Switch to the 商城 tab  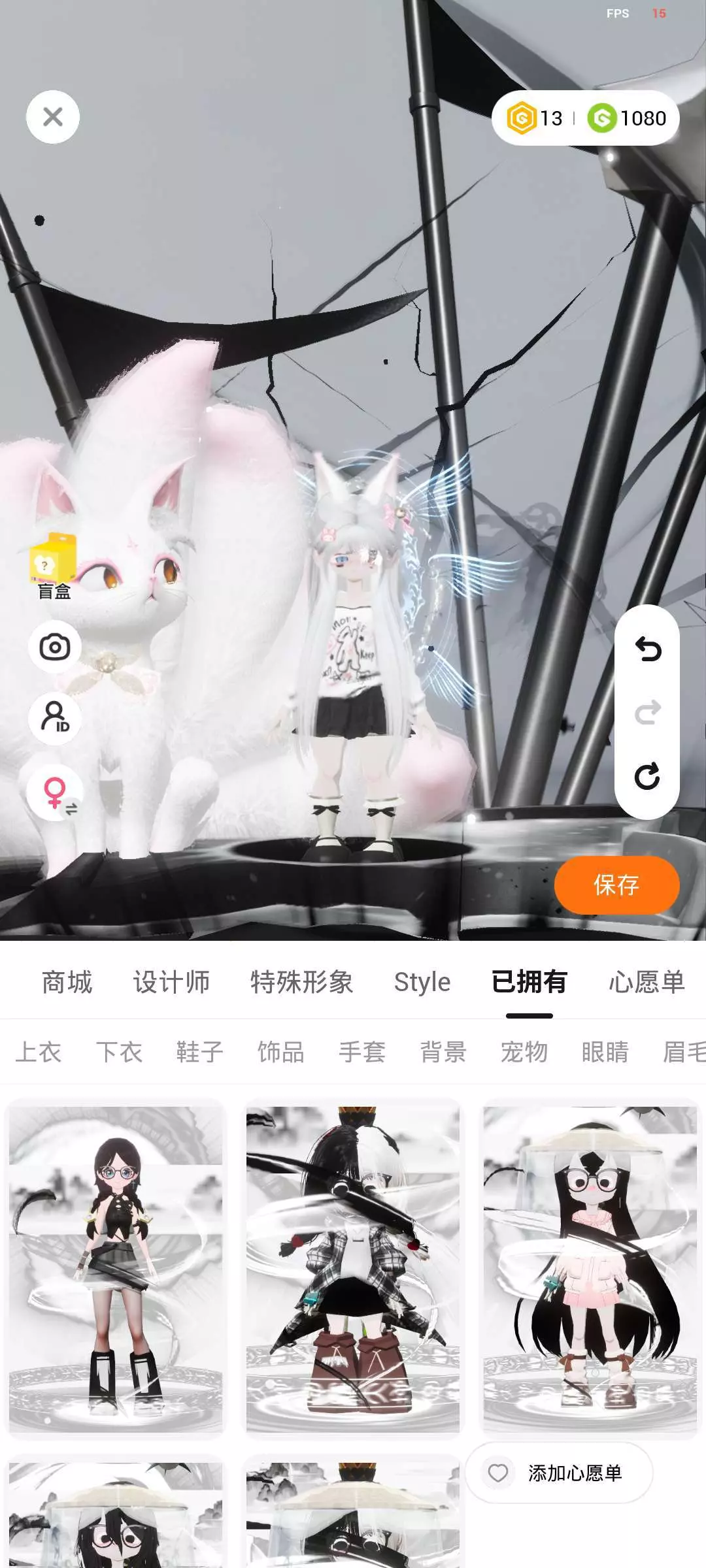point(67,982)
